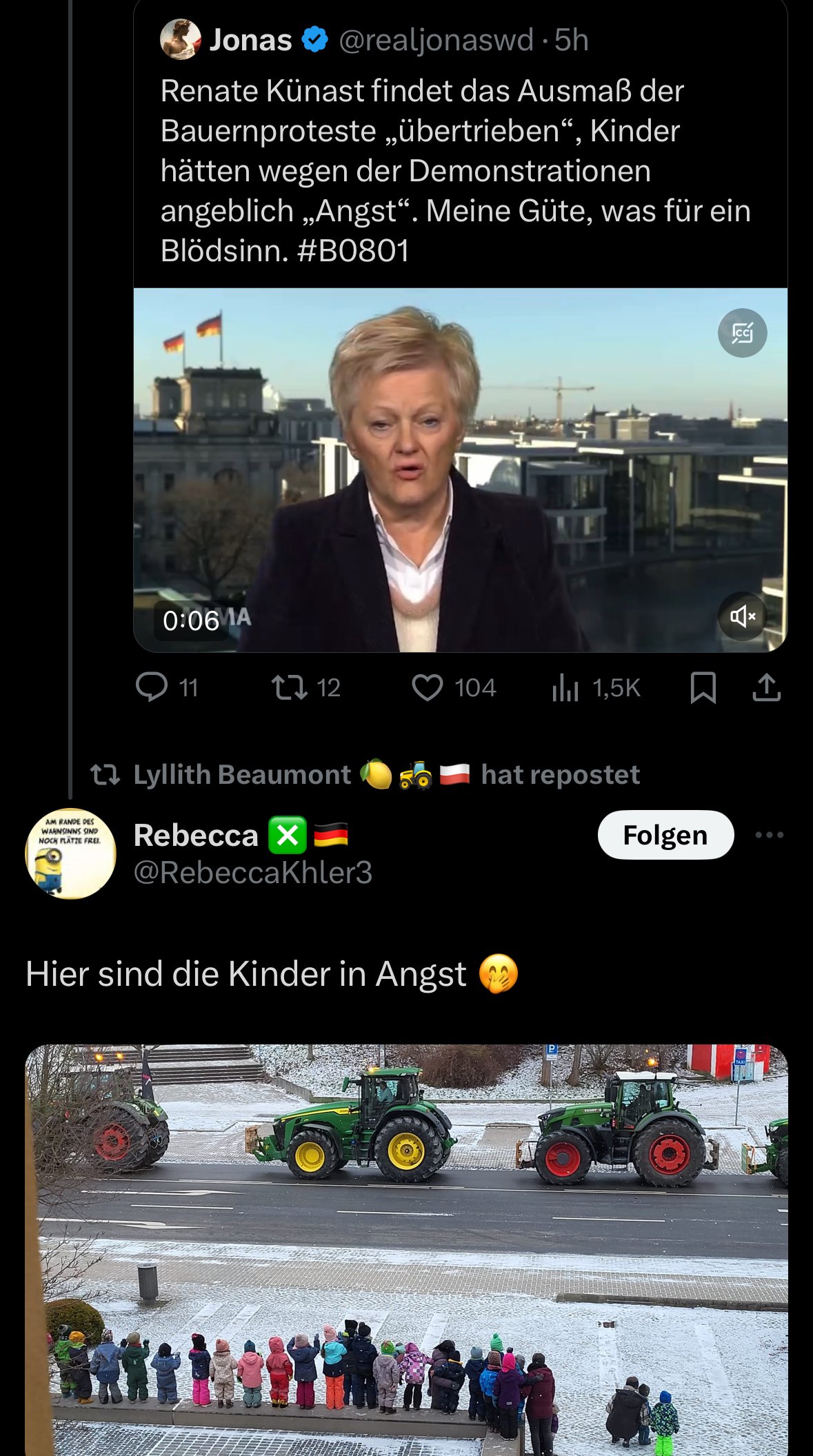This screenshot has height=1456, width=813.
Task: Follow Rebecca with the Folgen button
Action: (x=665, y=835)
